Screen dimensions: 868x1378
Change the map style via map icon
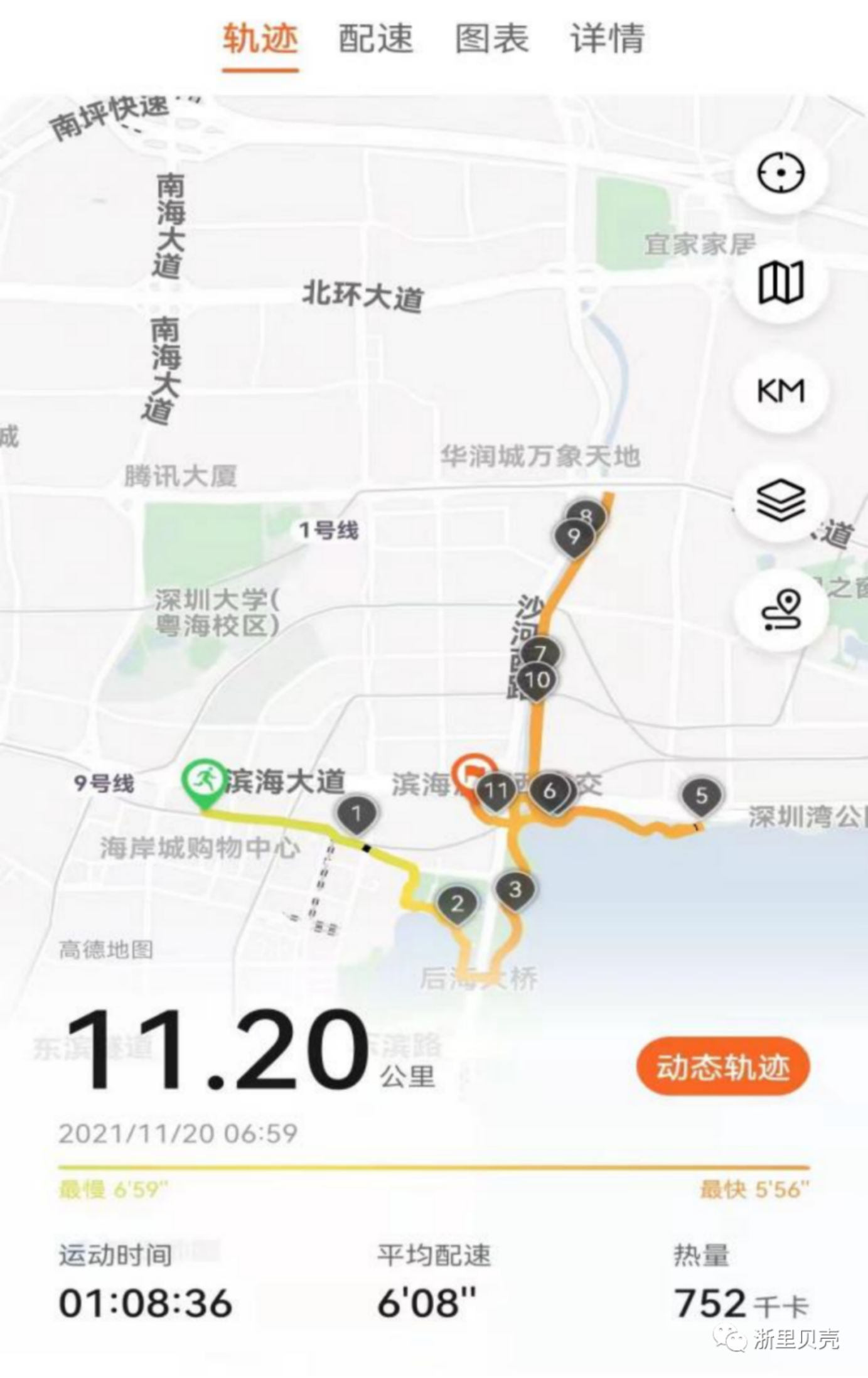[x=780, y=282]
